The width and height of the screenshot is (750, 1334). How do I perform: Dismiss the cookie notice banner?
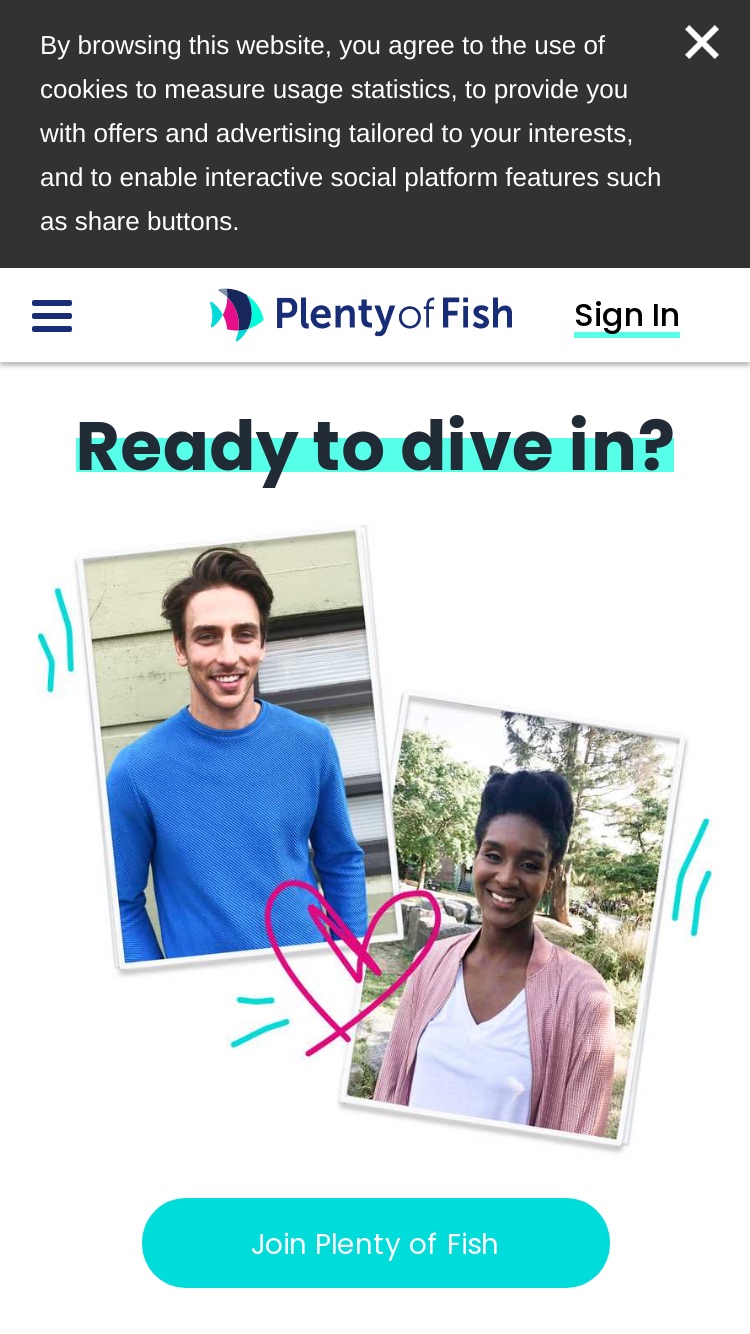(x=701, y=42)
